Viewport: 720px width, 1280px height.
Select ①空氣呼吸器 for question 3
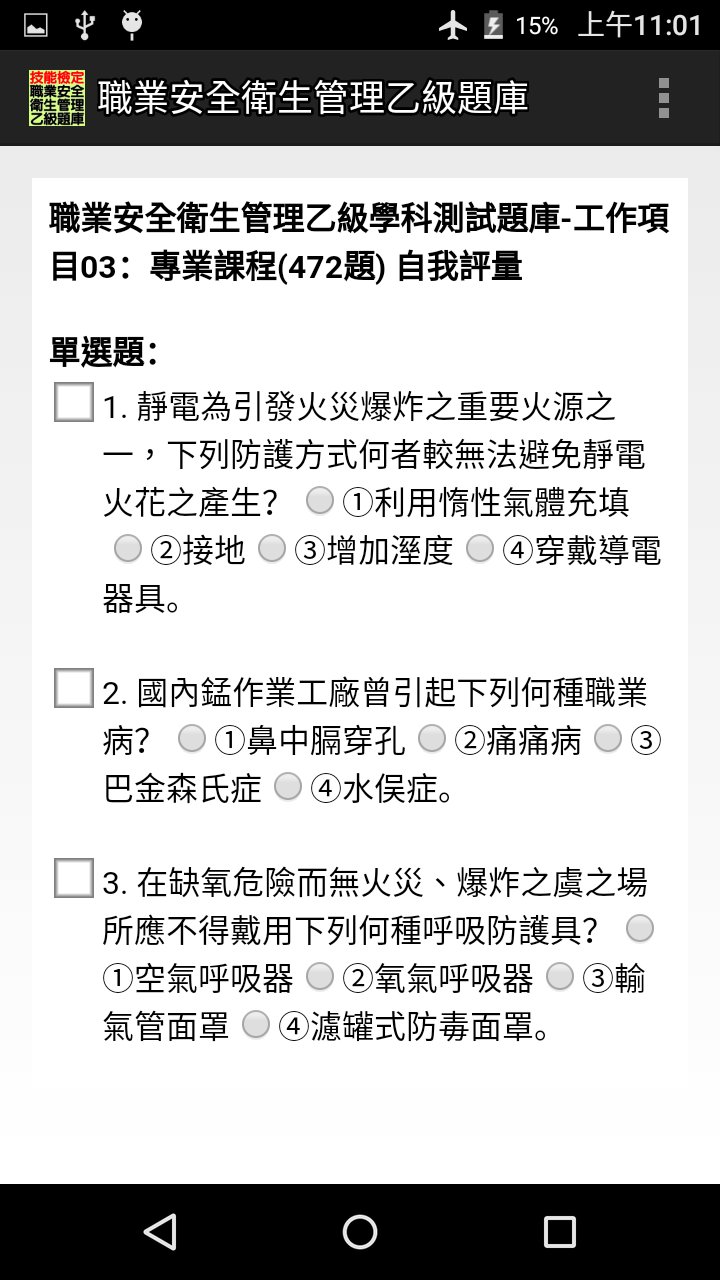point(640,928)
